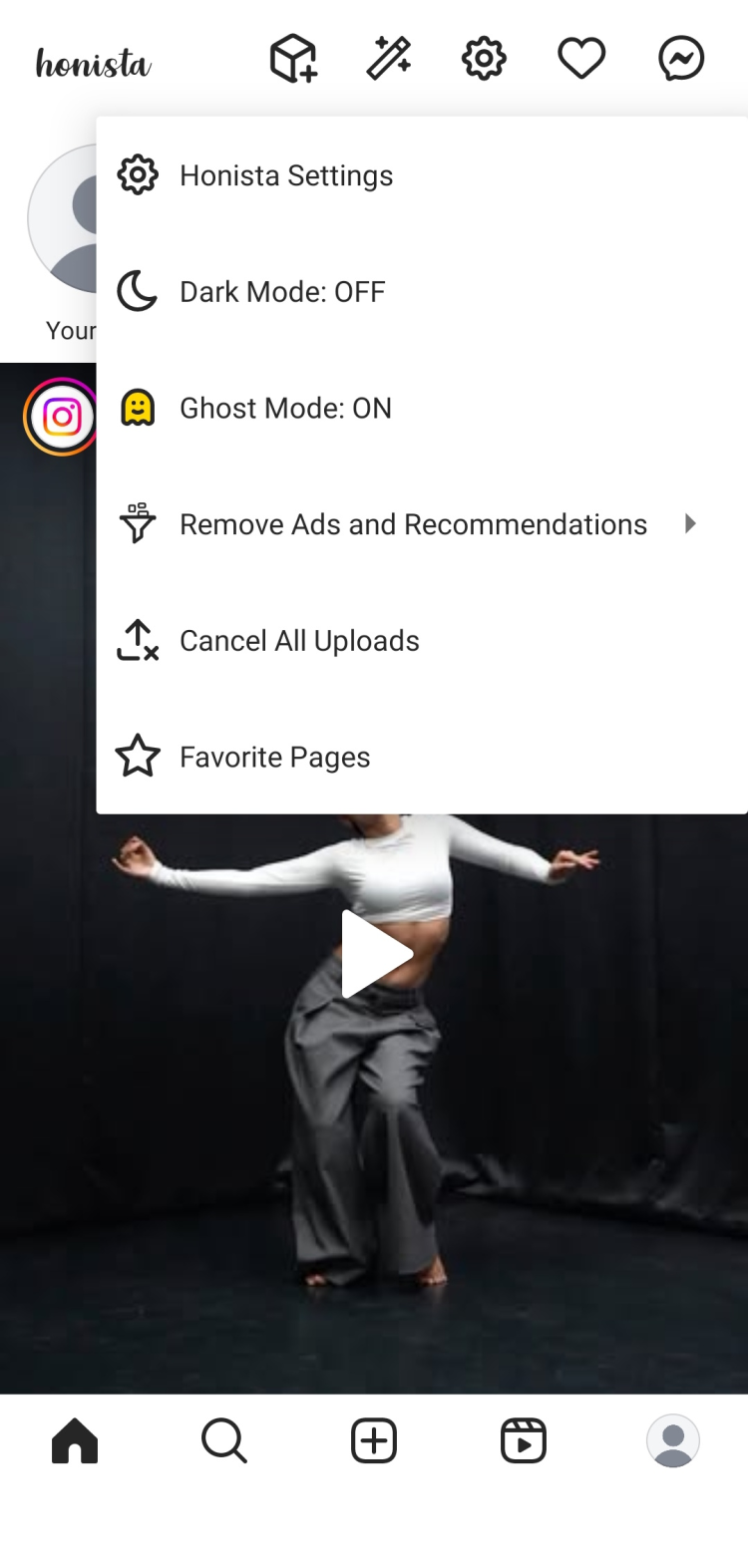This screenshot has width=748, height=1568.
Task: Switch to the Reels tab
Action: tap(524, 1440)
